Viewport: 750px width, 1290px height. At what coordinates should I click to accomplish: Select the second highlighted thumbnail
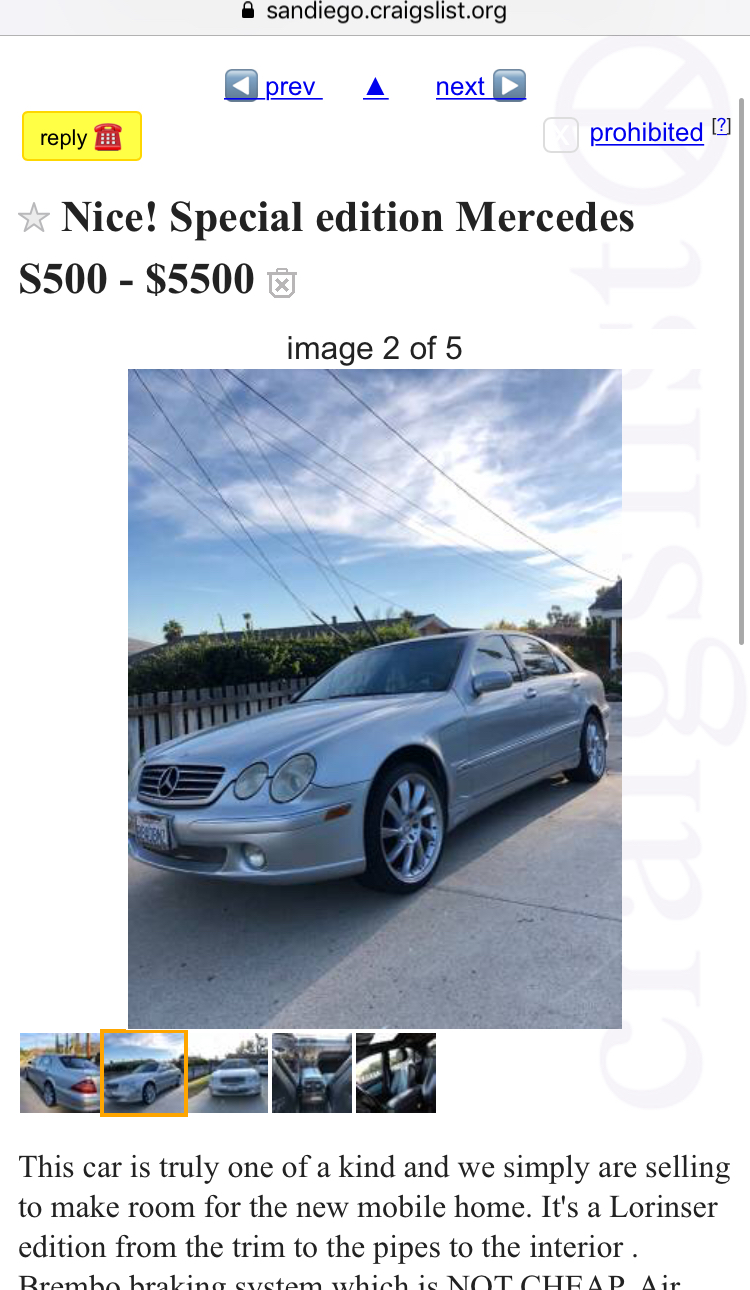144,1073
